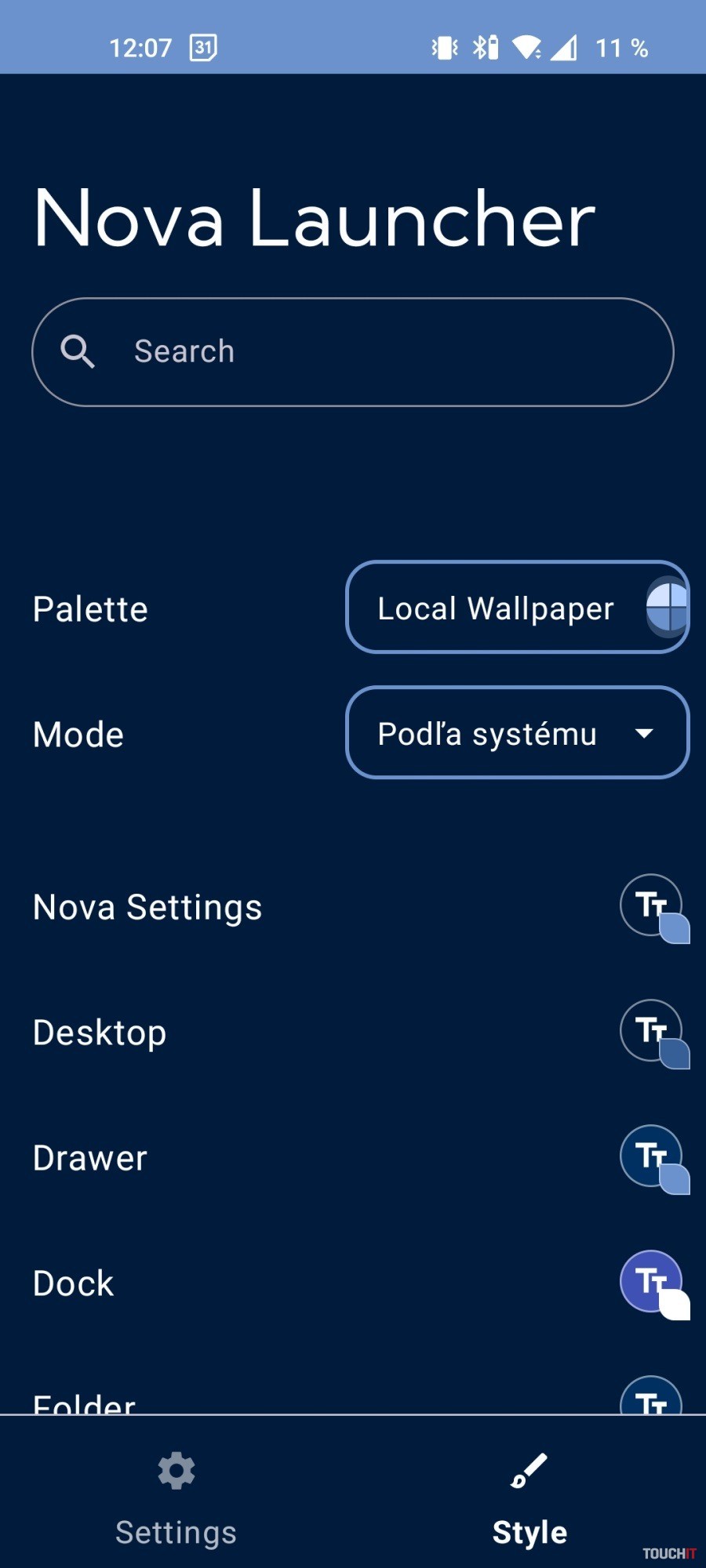Open Desktop style options
Viewport: 706px width, 1568px height.
pyautogui.click(x=653, y=1033)
